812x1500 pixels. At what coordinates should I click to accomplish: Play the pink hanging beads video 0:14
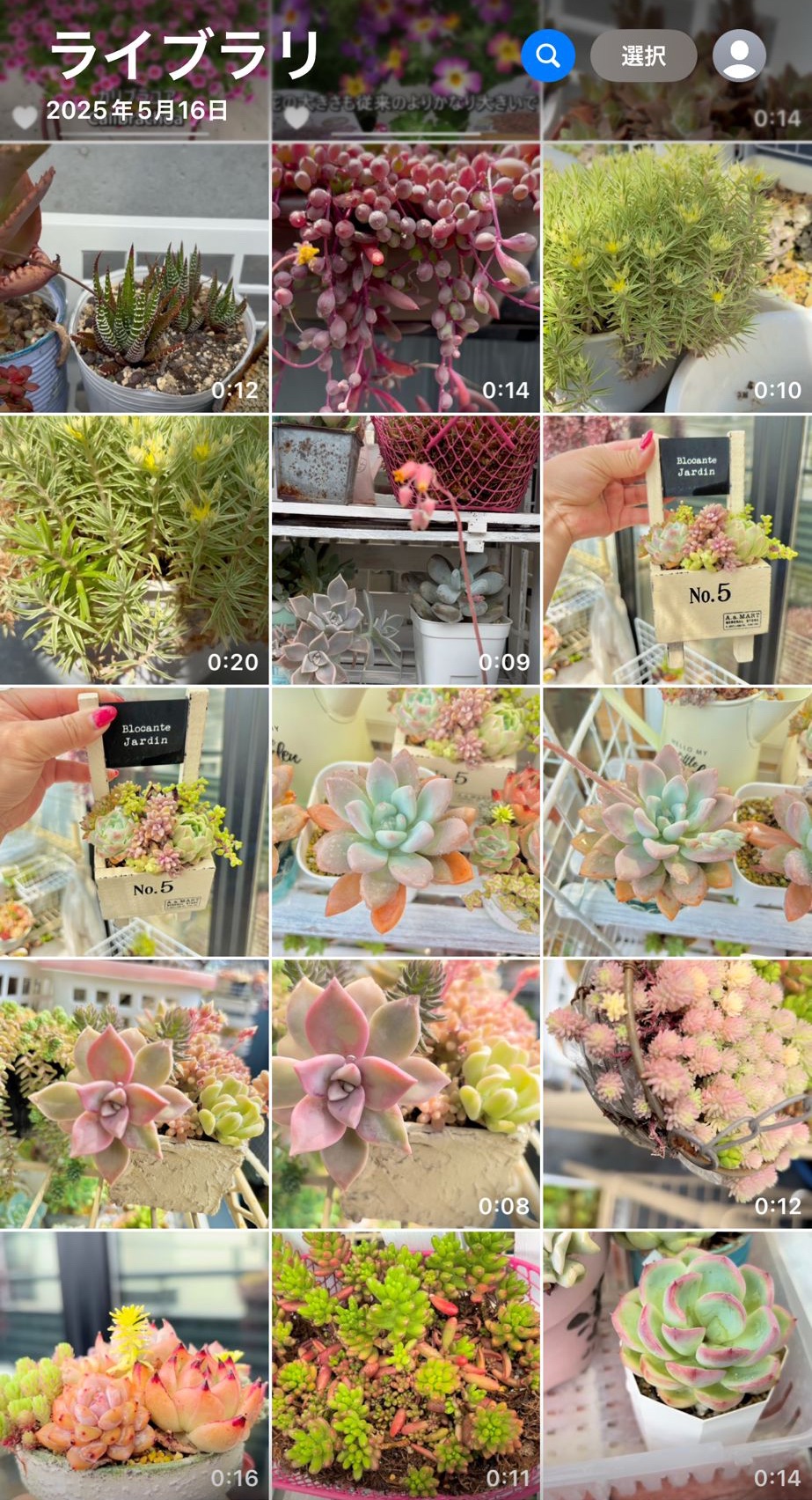click(x=406, y=278)
